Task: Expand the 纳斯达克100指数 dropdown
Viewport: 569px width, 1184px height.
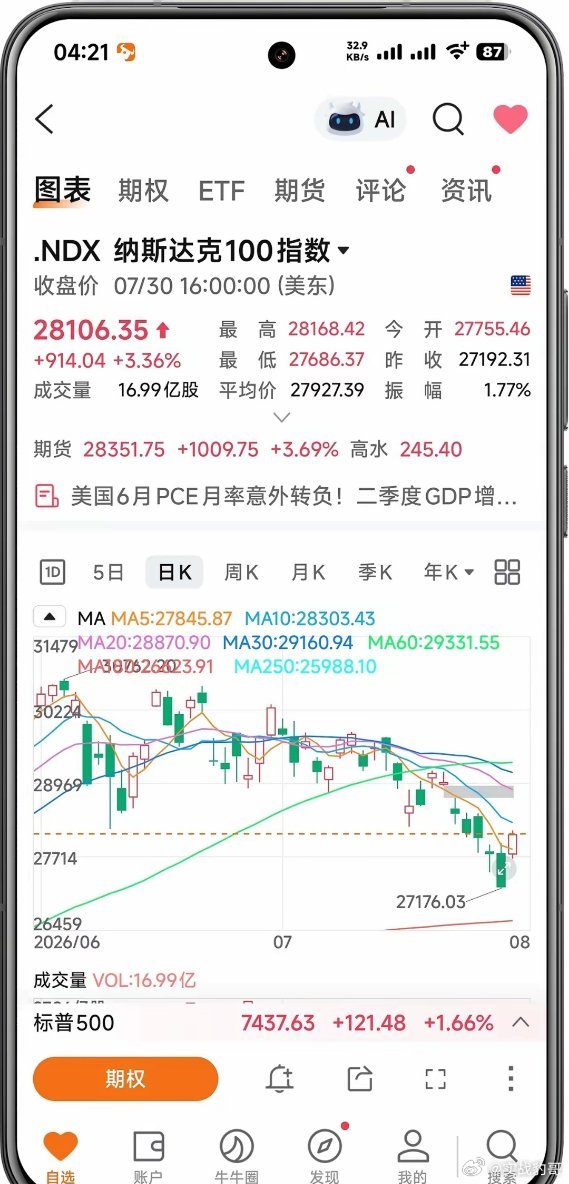Action: (x=343, y=251)
